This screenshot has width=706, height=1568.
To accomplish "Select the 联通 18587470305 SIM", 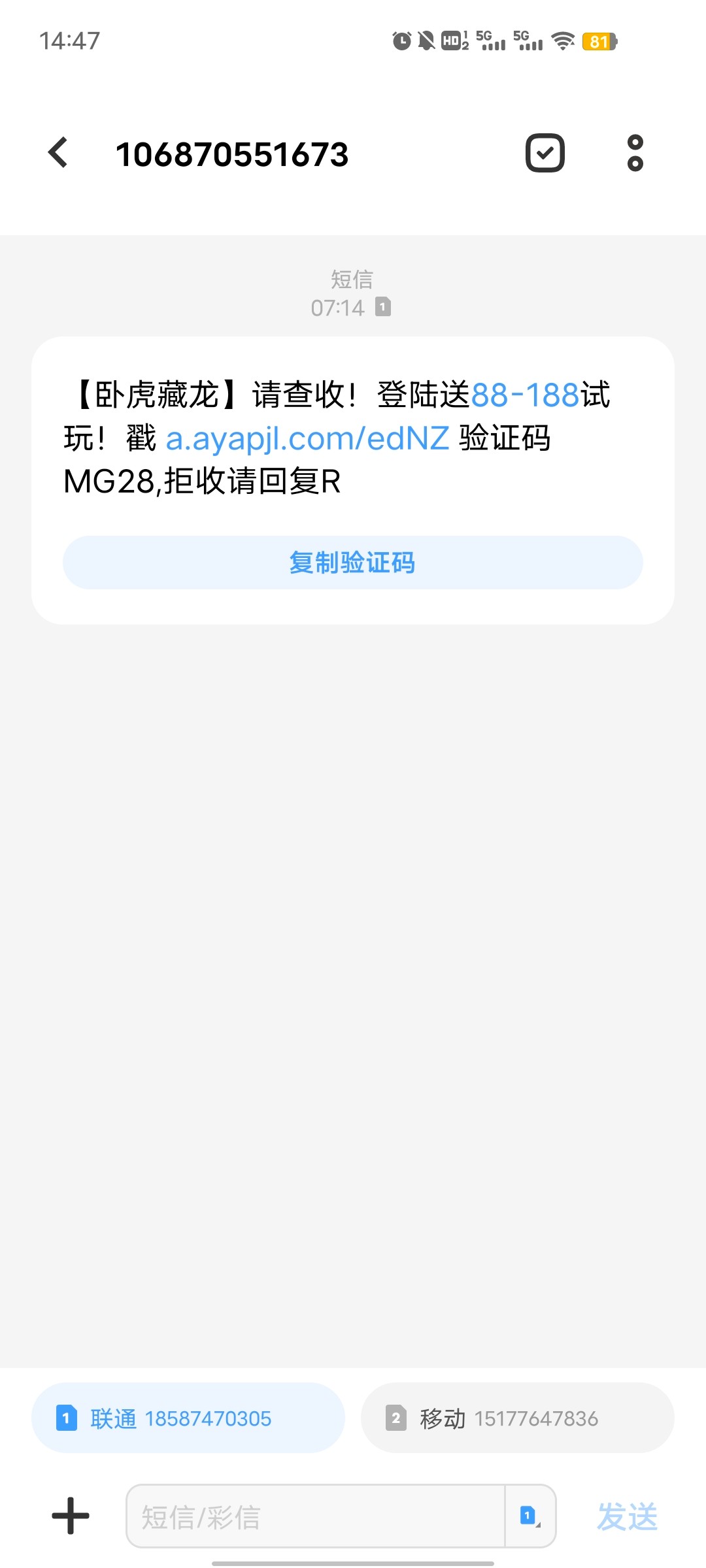I will tap(188, 1418).
